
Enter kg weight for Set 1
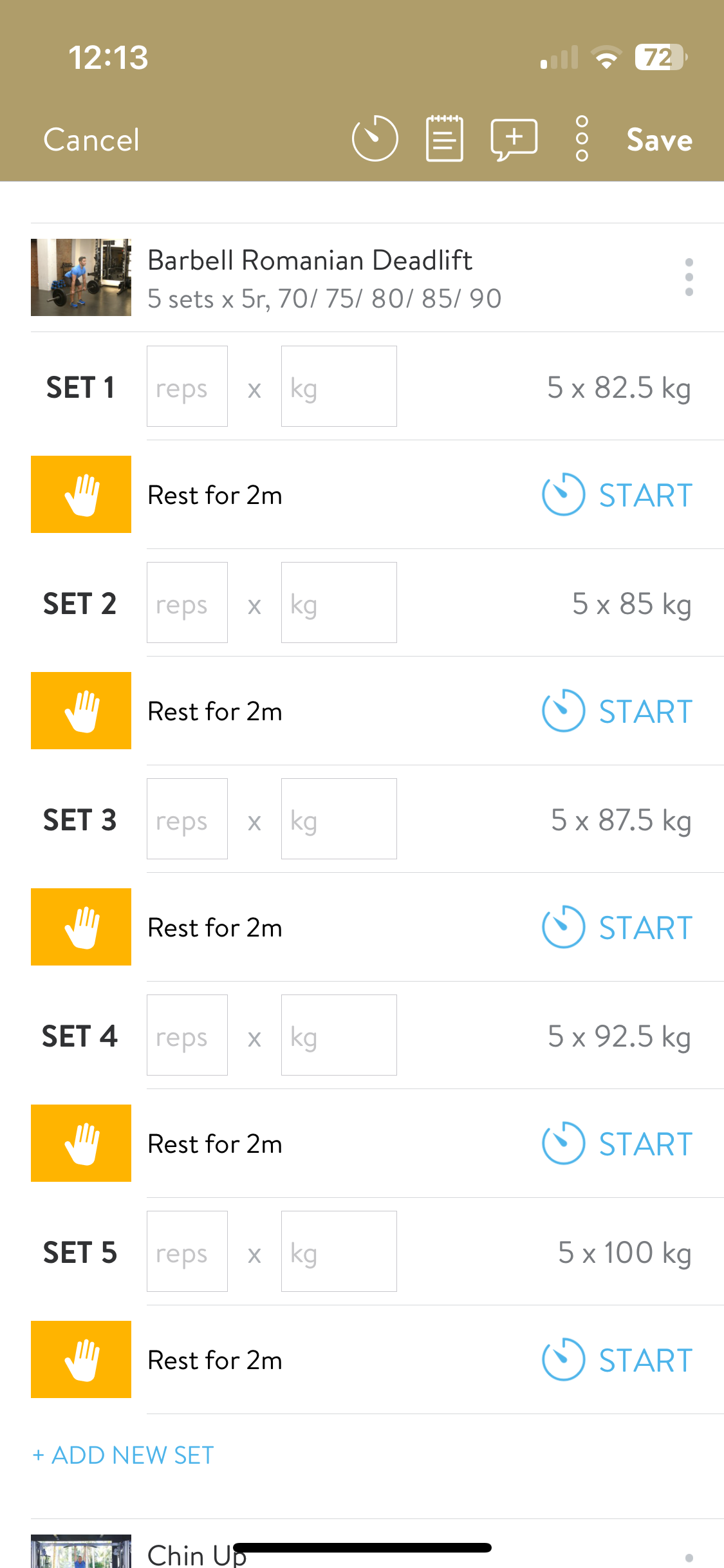tap(339, 386)
